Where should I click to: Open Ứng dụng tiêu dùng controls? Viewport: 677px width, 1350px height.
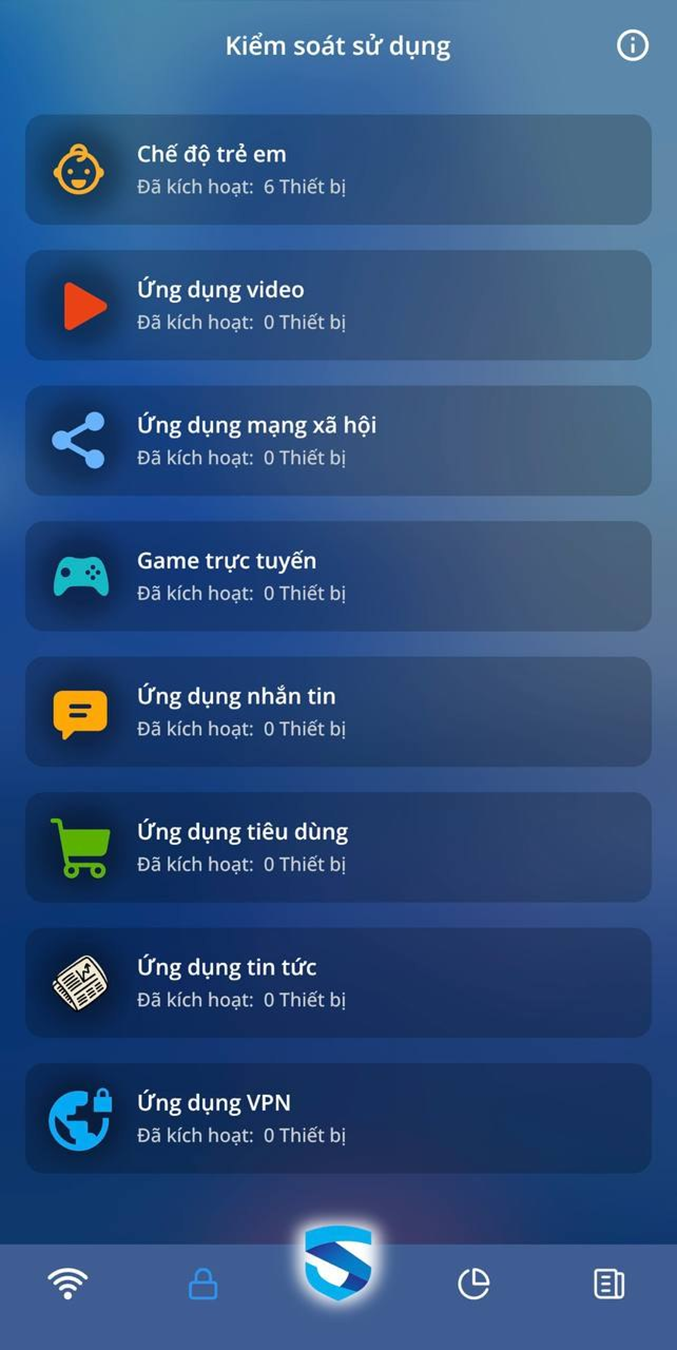(338, 847)
